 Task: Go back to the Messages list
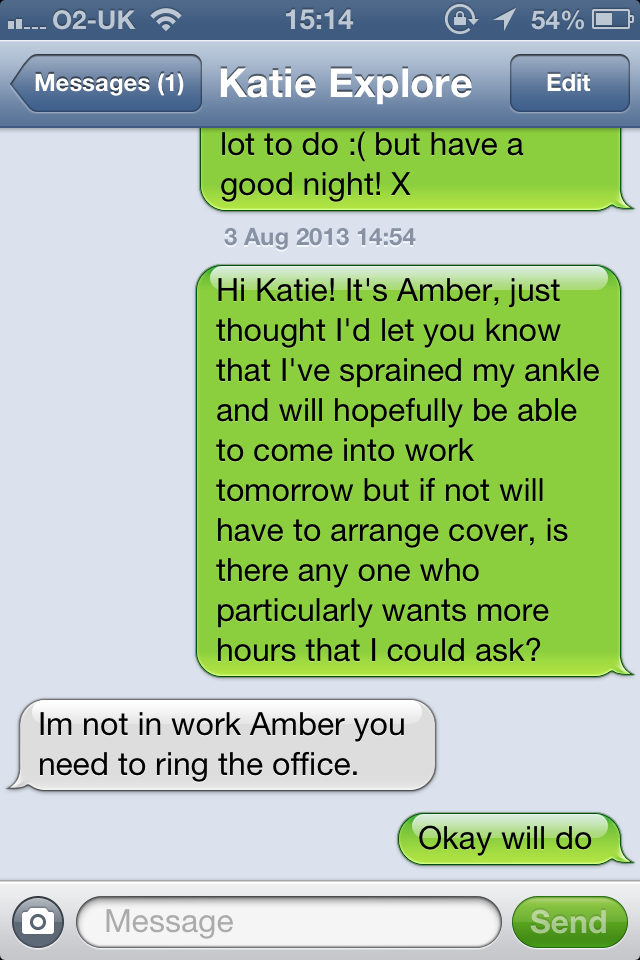tap(106, 84)
